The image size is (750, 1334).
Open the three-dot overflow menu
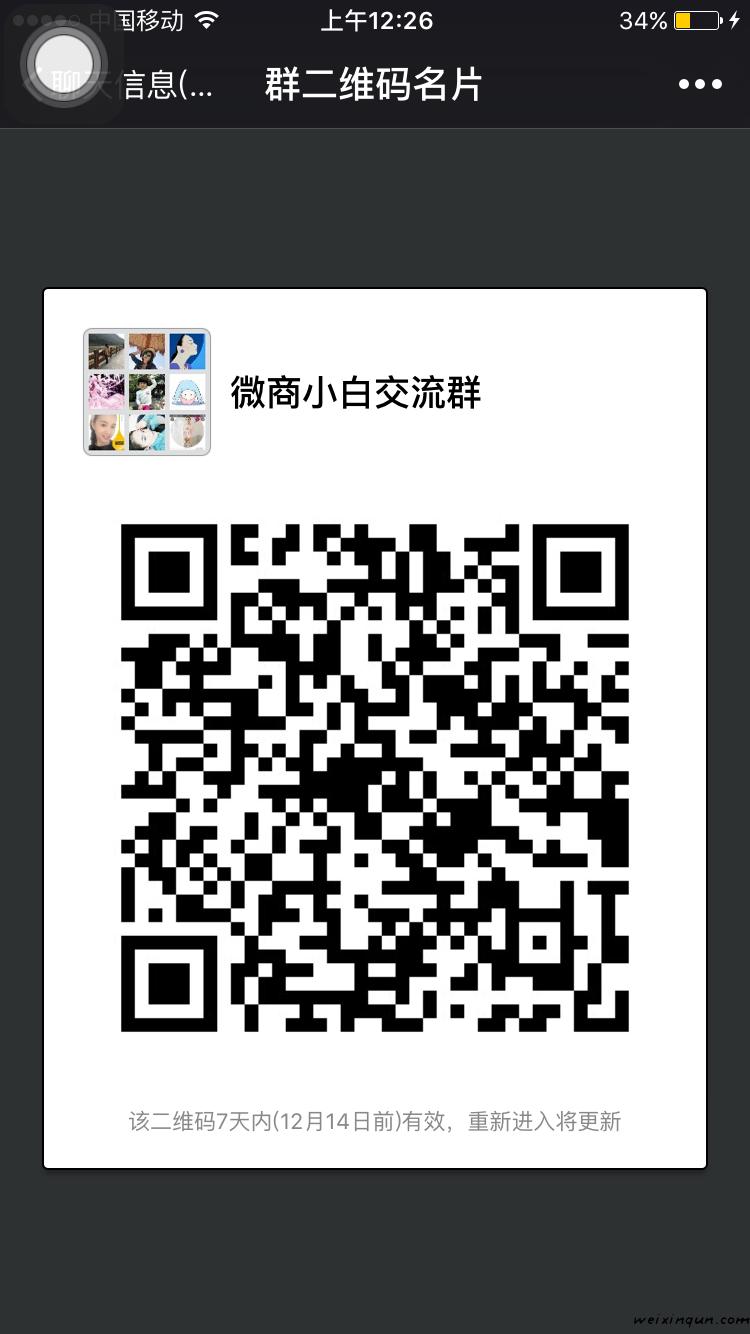[x=700, y=84]
